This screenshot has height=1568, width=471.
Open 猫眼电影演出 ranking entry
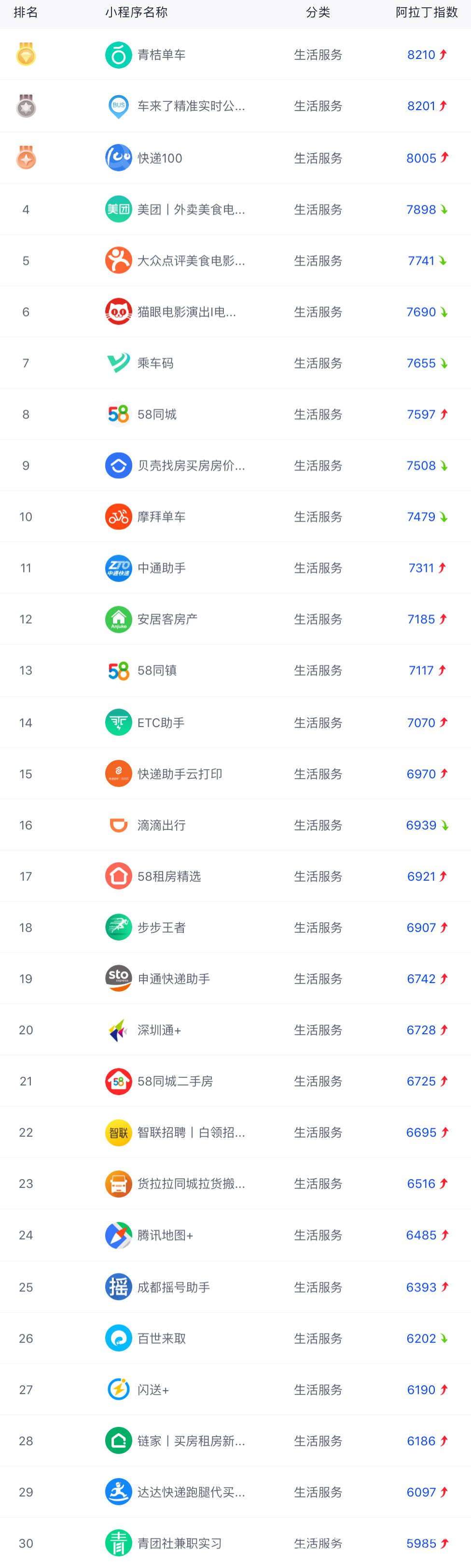pos(186,312)
